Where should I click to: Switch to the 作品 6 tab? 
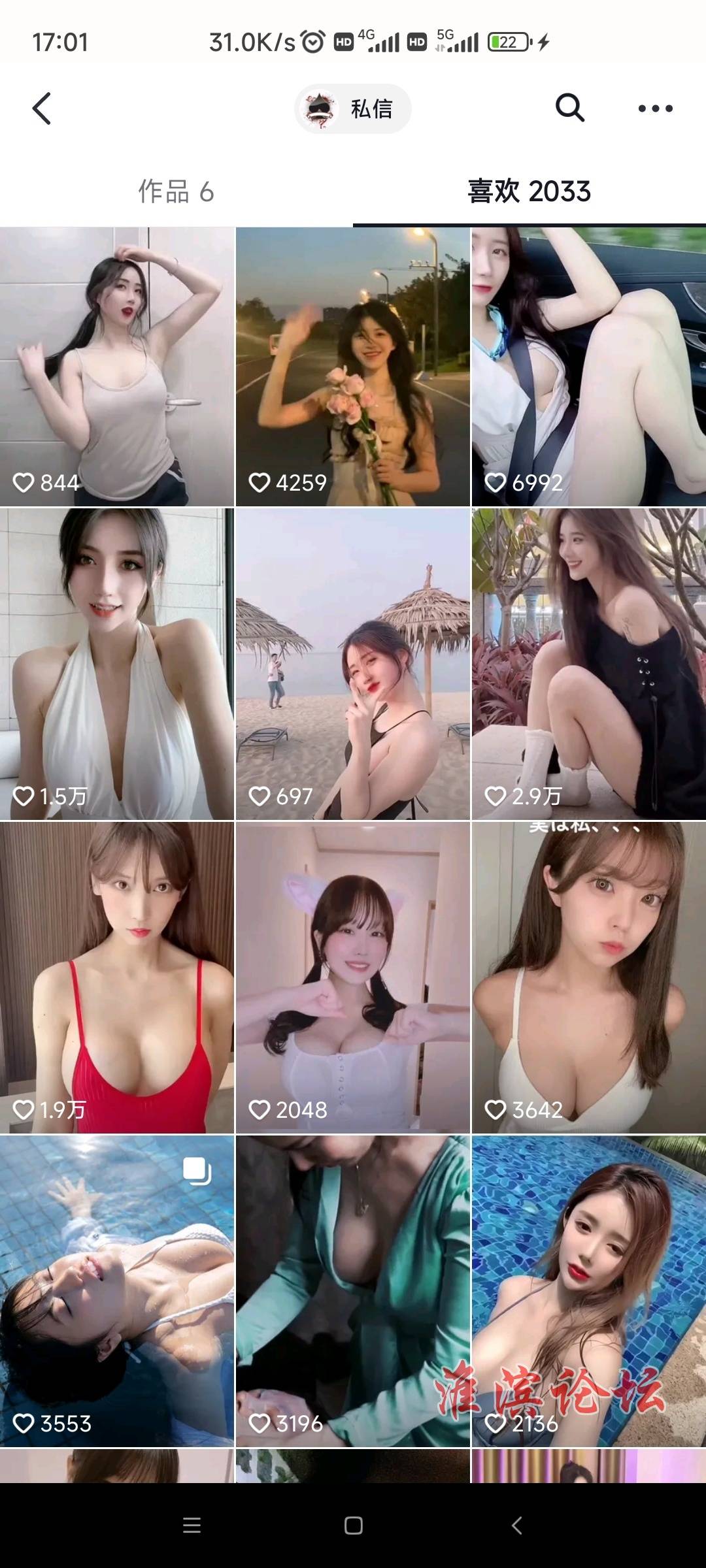click(176, 192)
